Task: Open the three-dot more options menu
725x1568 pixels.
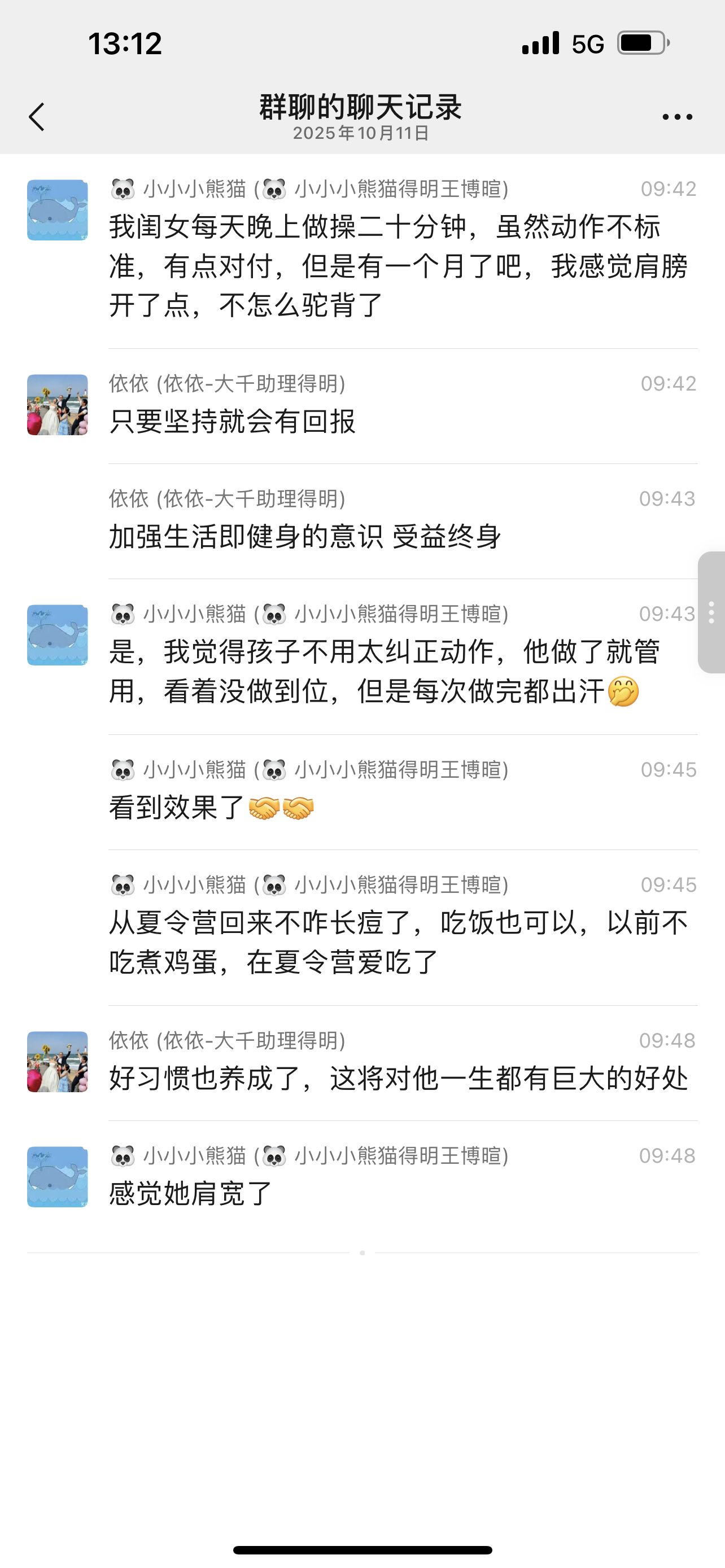Action: click(677, 116)
